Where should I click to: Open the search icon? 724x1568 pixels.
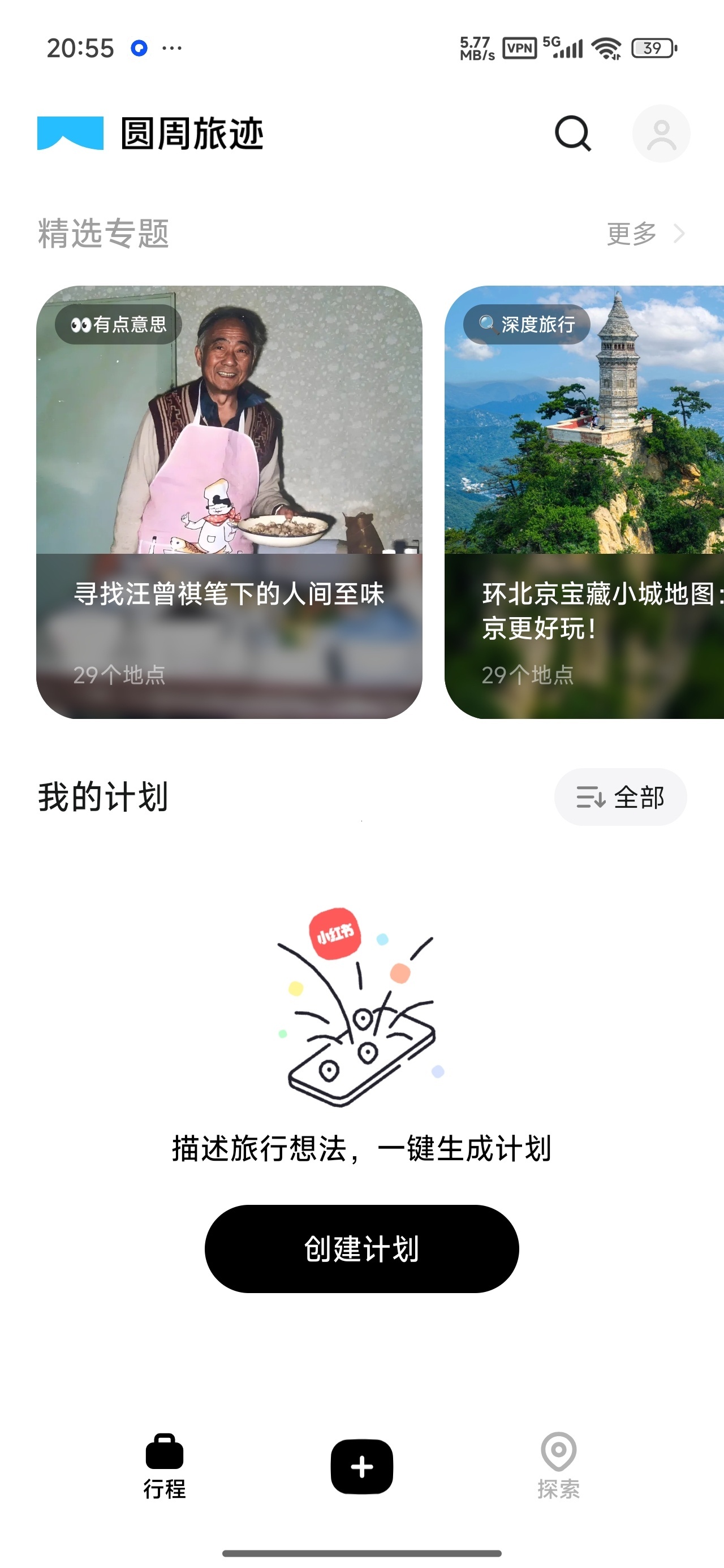[x=572, y=133]
